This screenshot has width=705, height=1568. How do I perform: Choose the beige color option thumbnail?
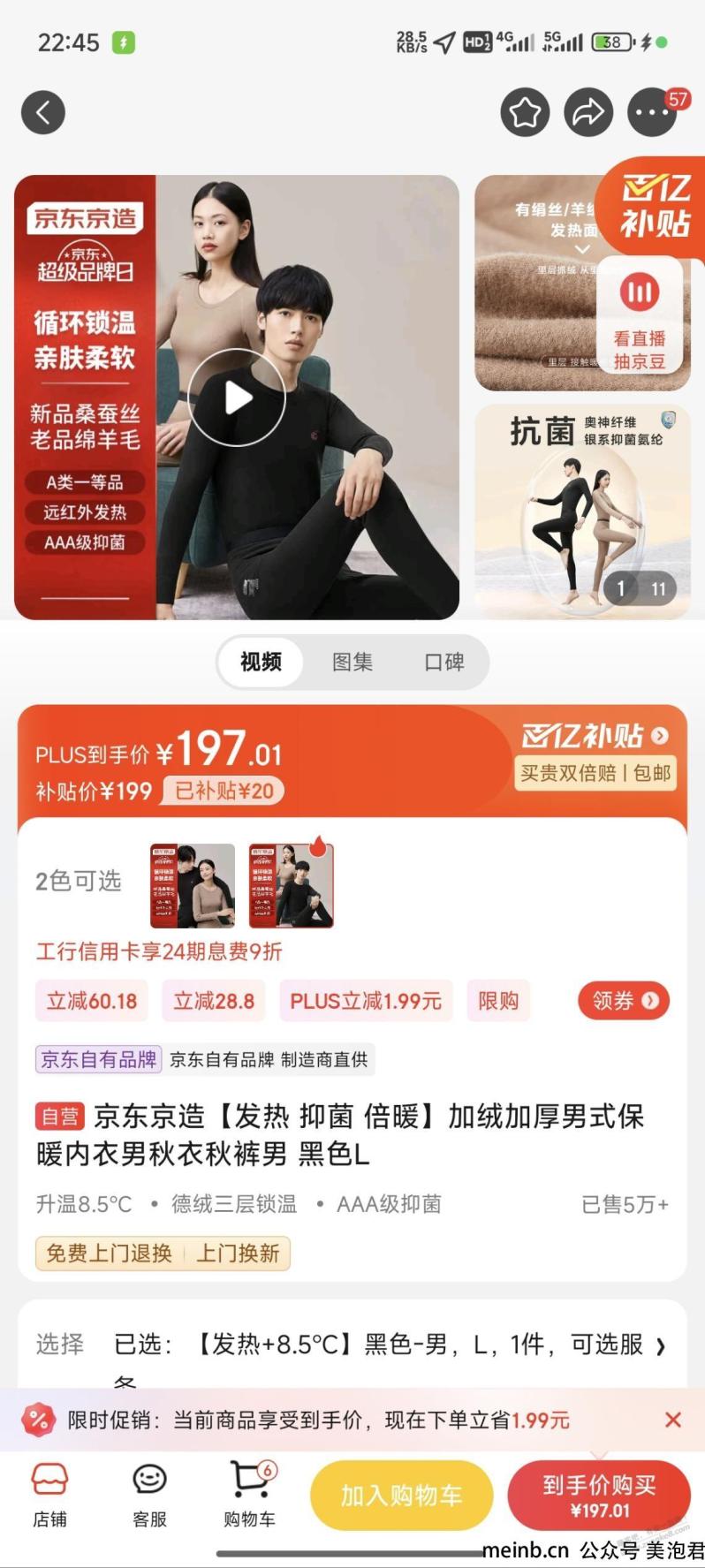[193, 885]
